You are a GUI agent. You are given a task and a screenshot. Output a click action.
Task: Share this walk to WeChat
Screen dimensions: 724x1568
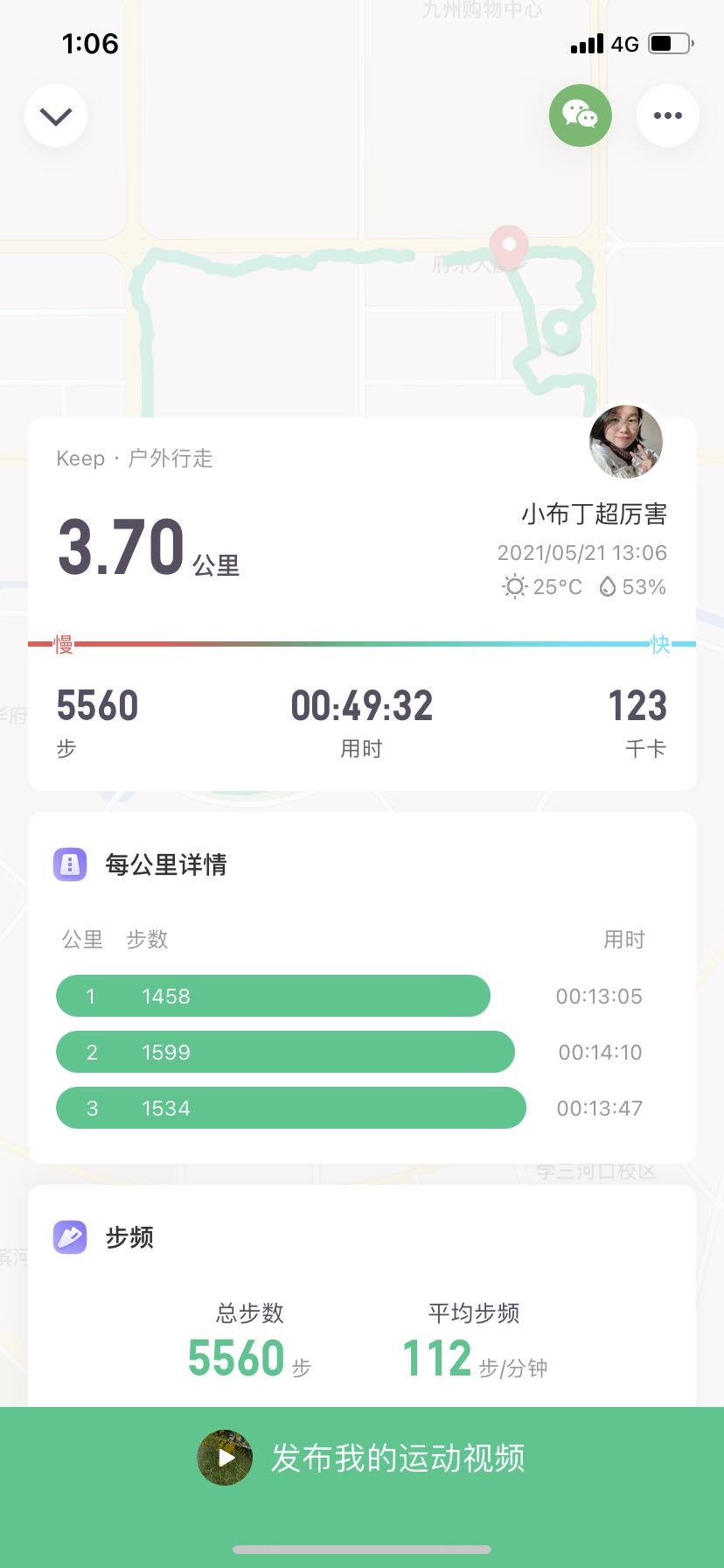tap(580, 115)
